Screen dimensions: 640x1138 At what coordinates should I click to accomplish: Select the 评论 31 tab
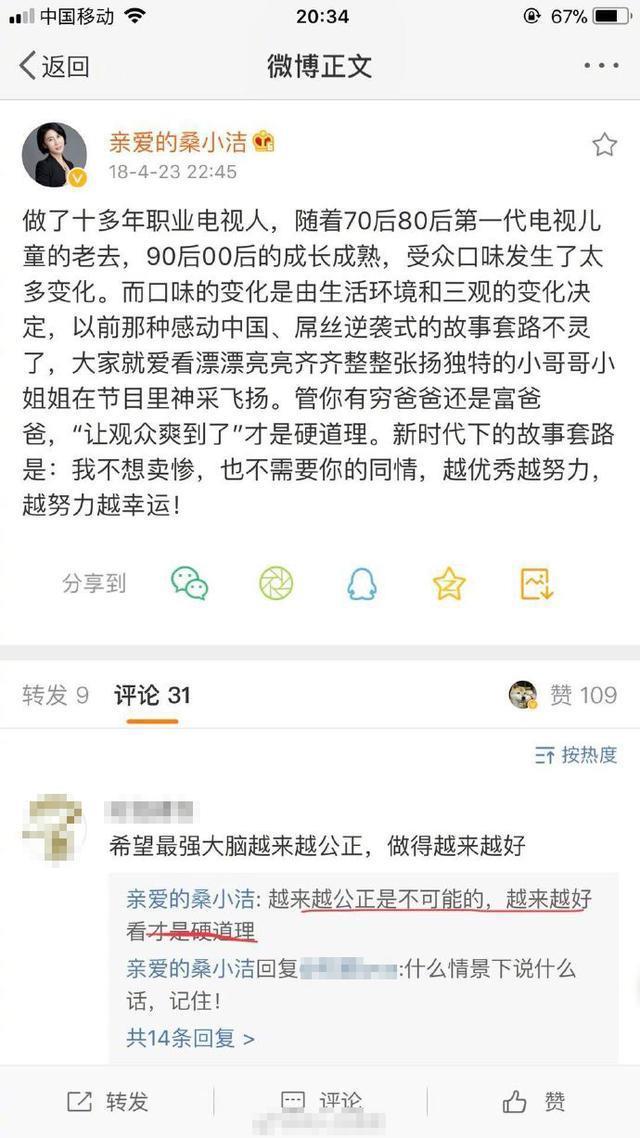(152, 695)
